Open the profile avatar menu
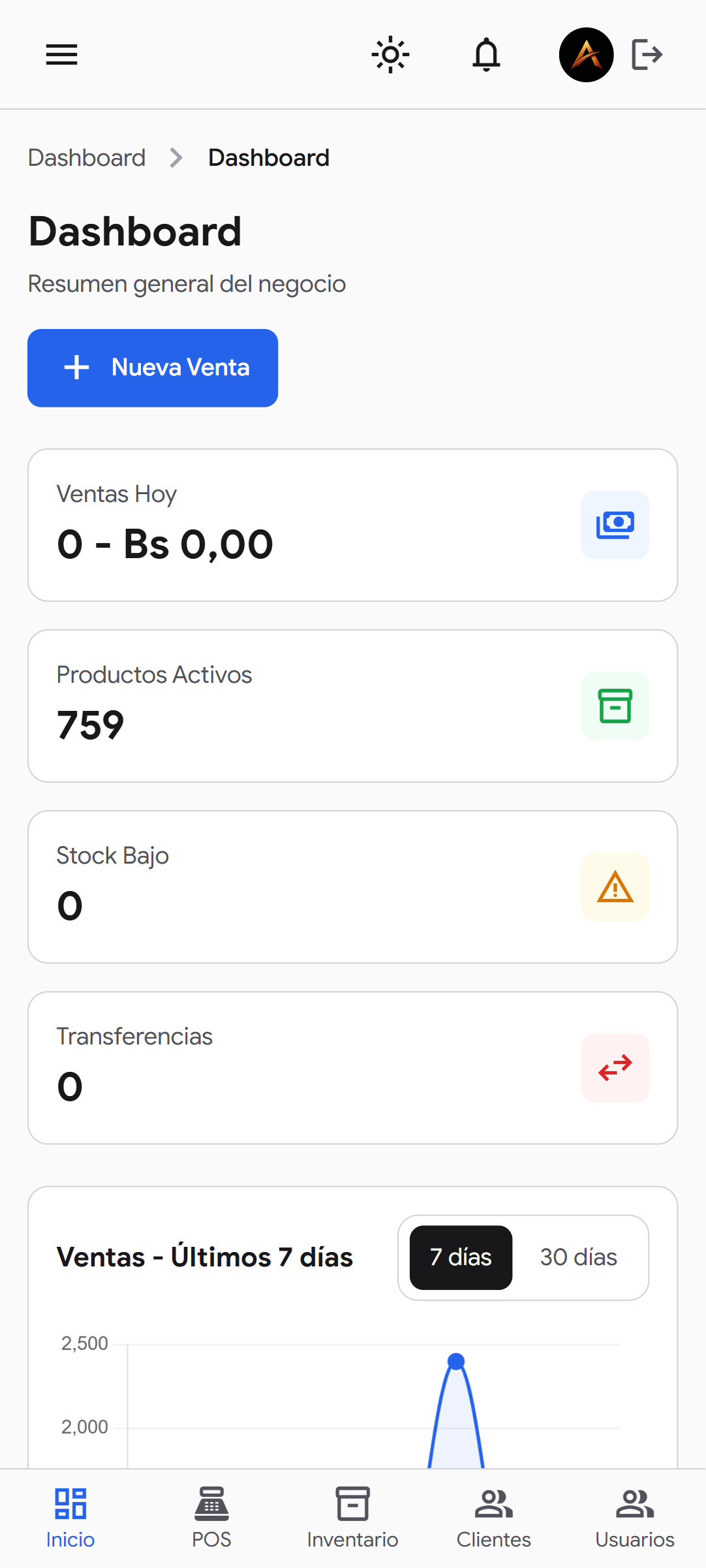Viewport: 706px width, 1568px height. click(586, 55)
